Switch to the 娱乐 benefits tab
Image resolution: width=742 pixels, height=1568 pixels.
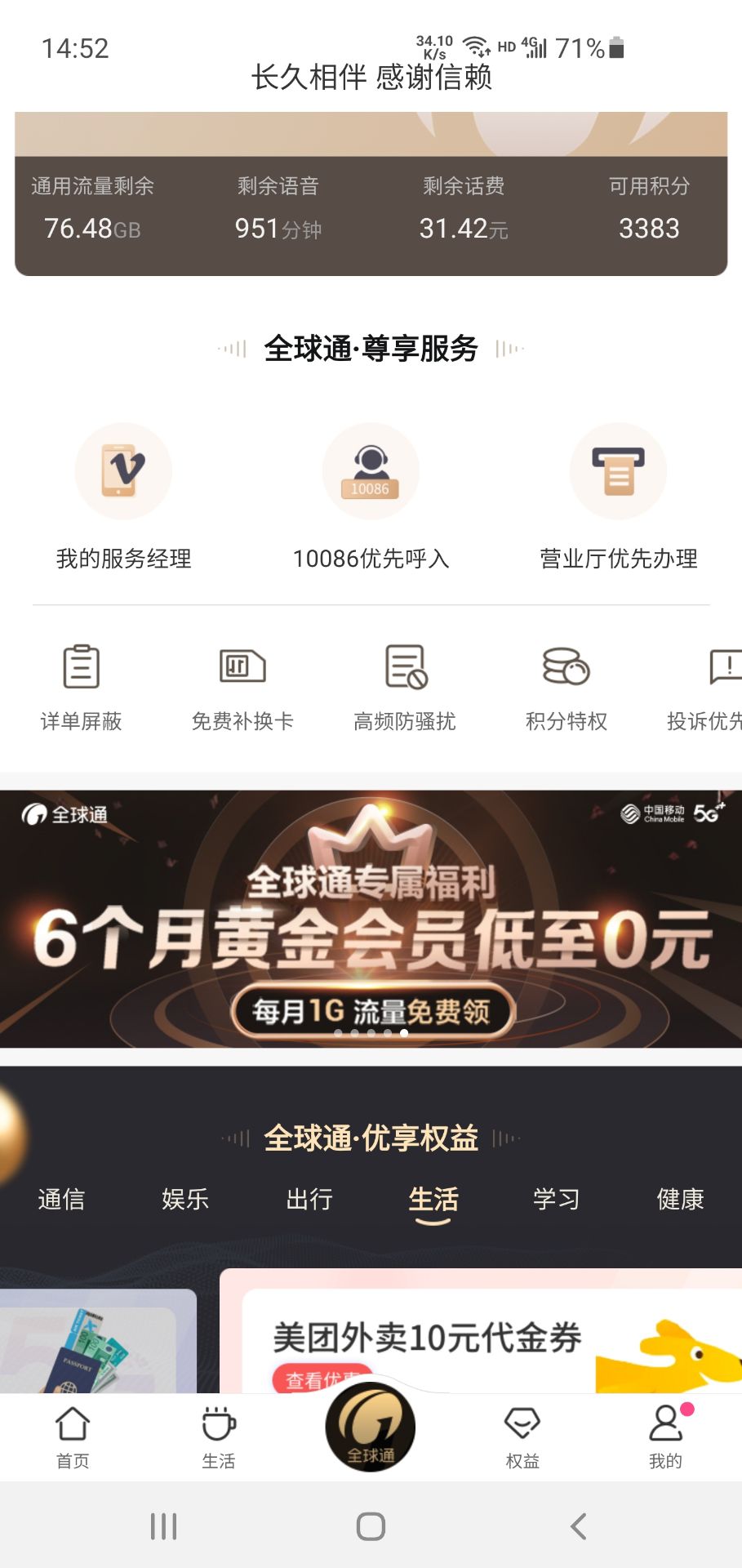[x=185, y=1199]
